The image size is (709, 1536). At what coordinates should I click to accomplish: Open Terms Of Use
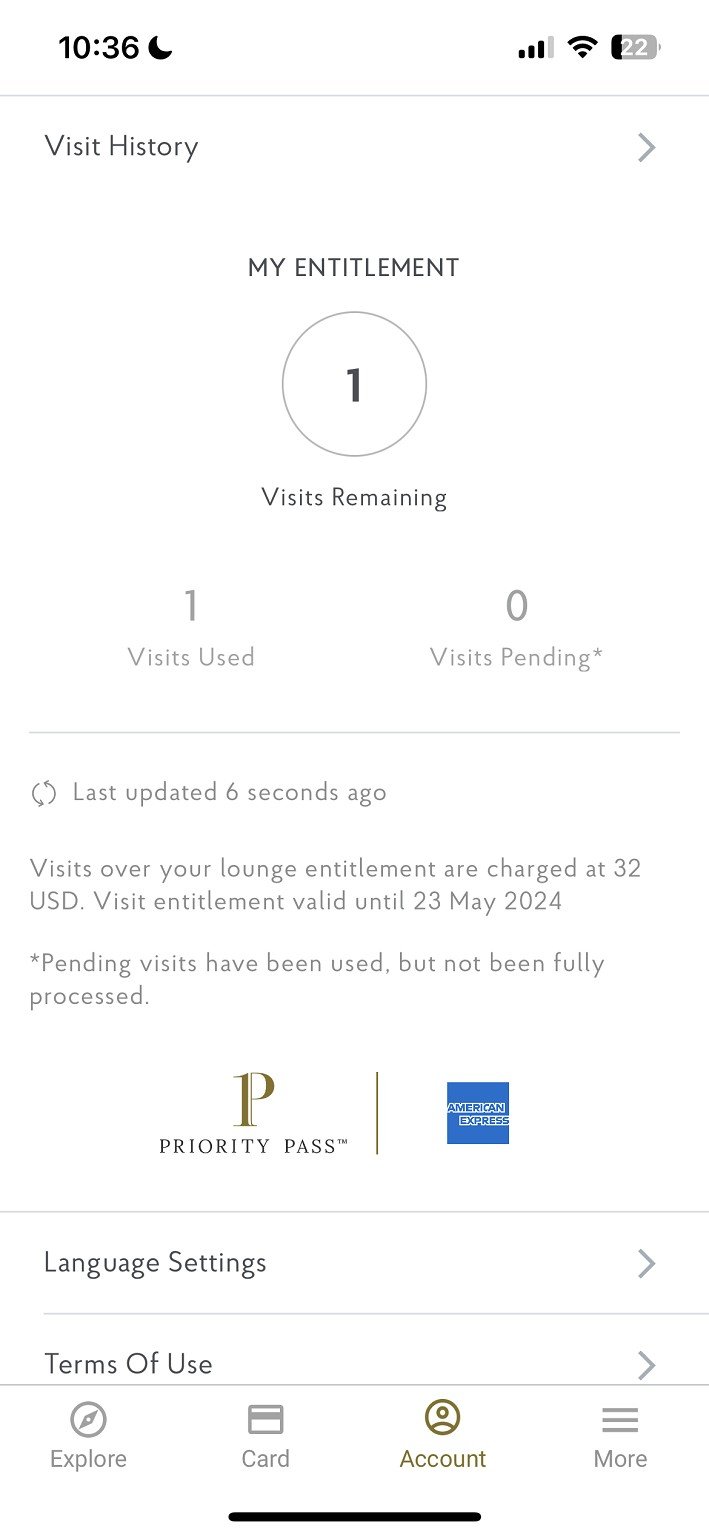click(354, 1362)
